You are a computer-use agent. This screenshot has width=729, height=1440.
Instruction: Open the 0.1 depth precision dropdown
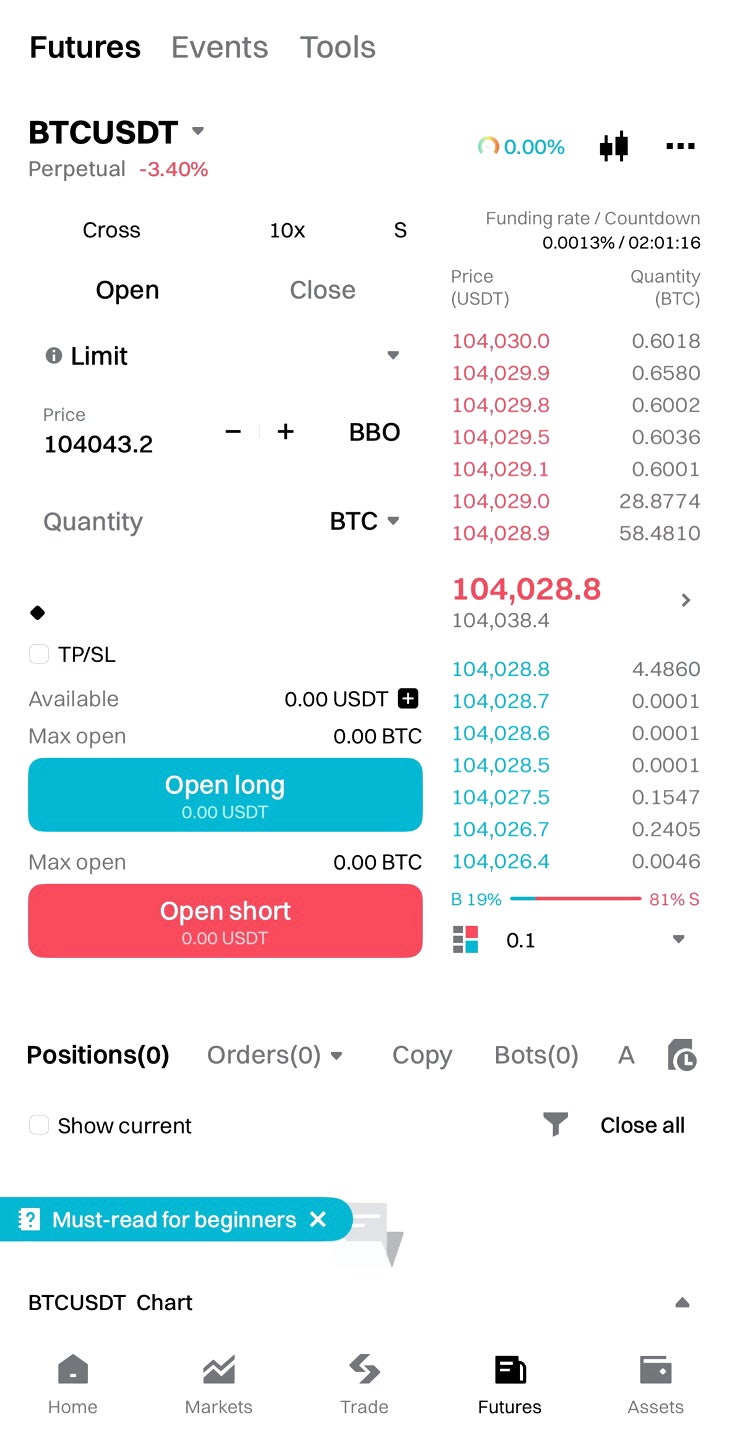pyautogui.click(x=595, y=940)
